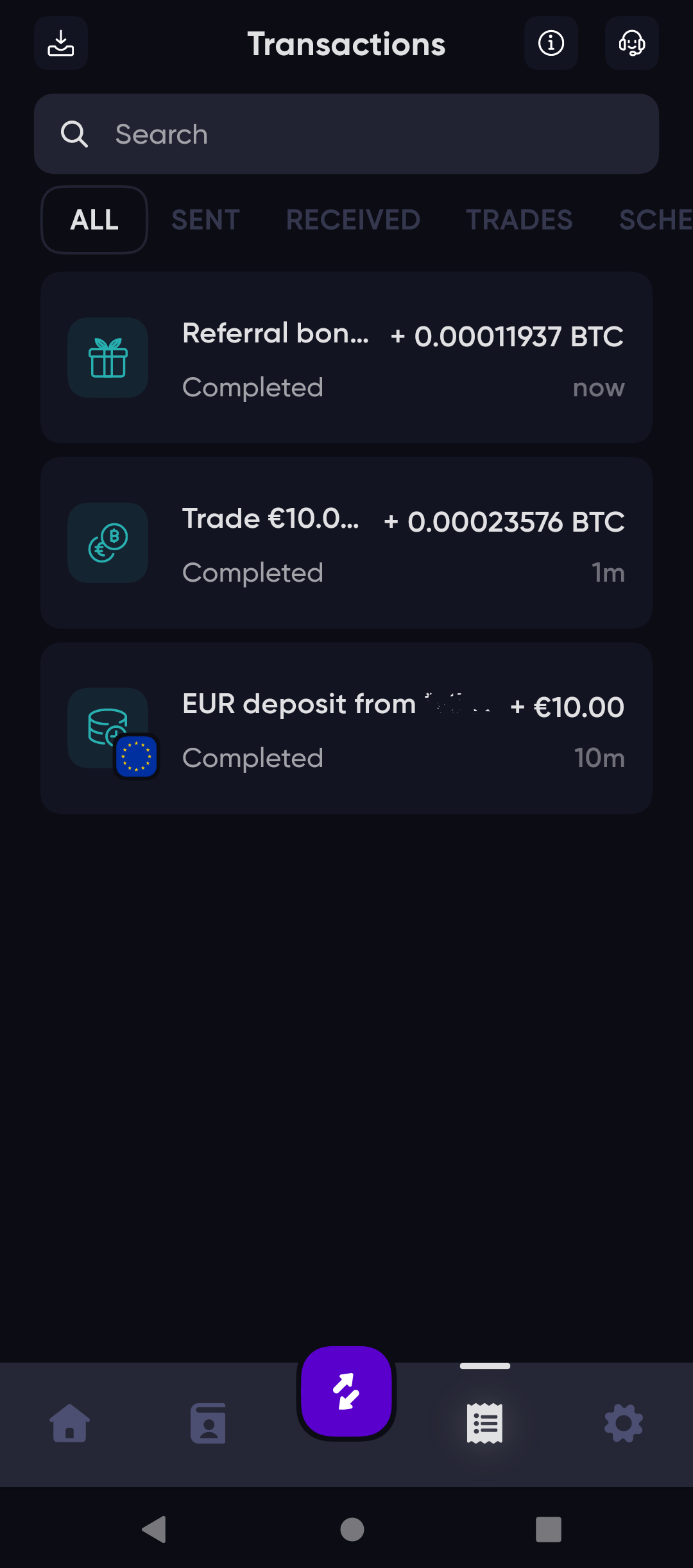Open the Referral bonus transaction
This screenshot has height=1568, width=693.
tap(346, 358)
